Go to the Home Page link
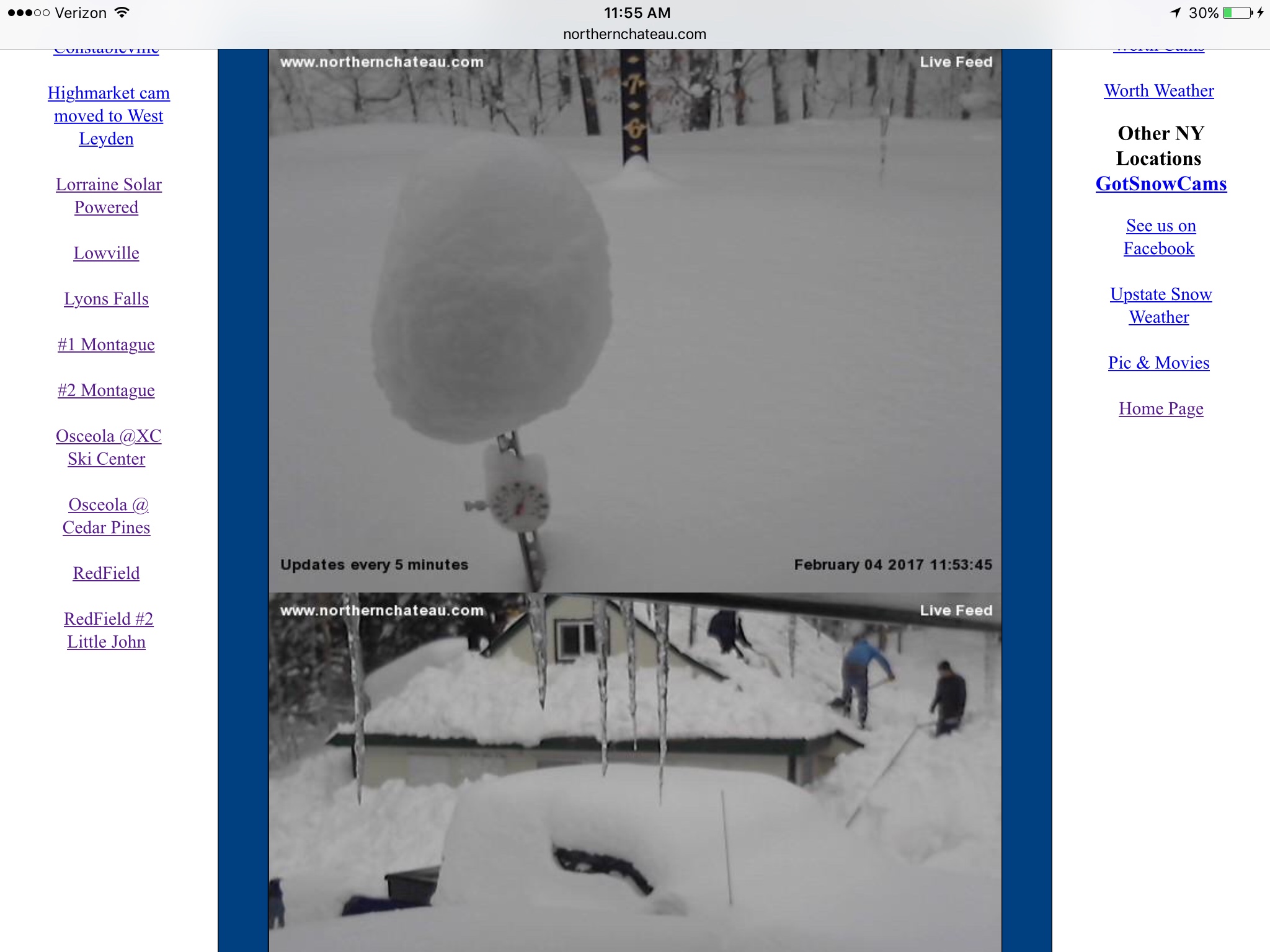1270x952 pixels. pyautogui.click(x=1160, y=408)
